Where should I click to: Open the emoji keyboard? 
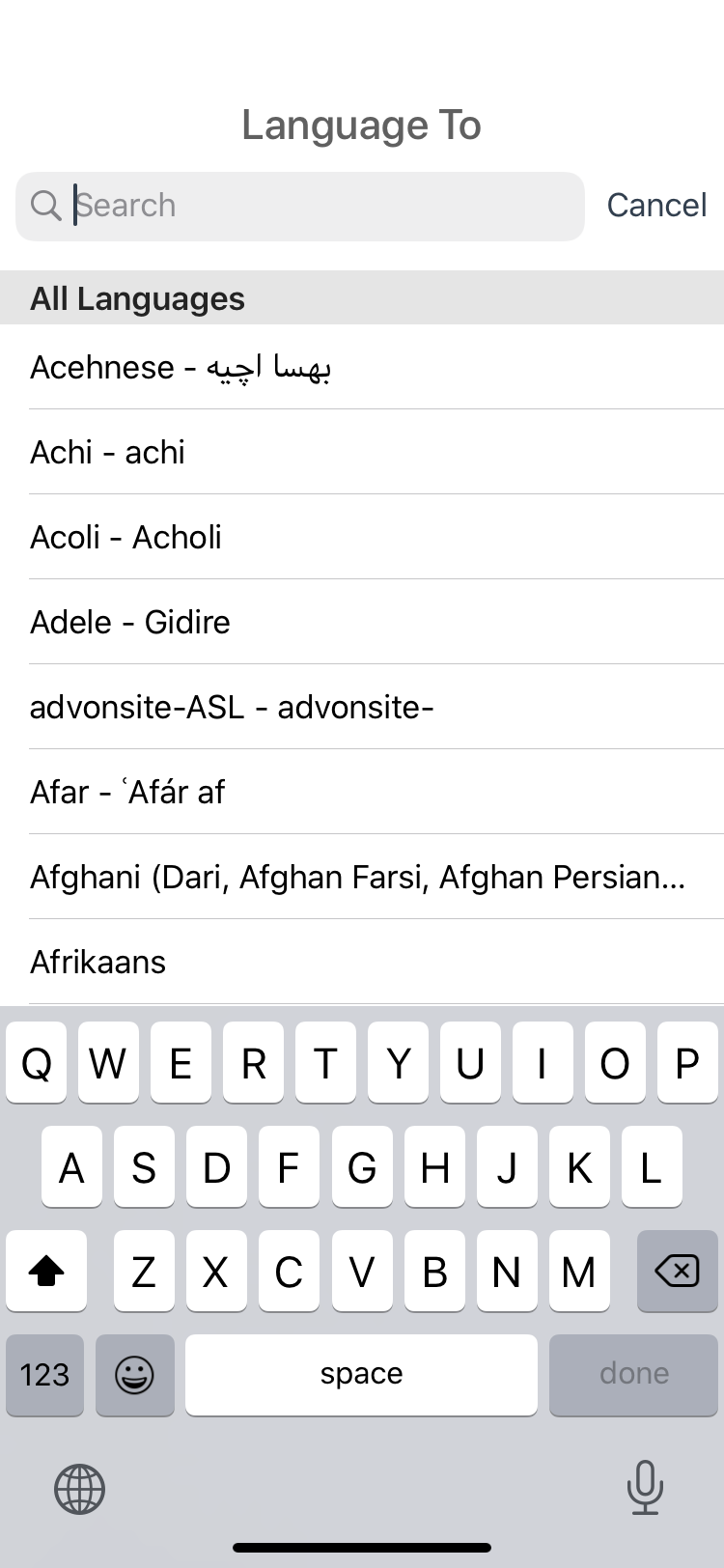click(135, 1374)
